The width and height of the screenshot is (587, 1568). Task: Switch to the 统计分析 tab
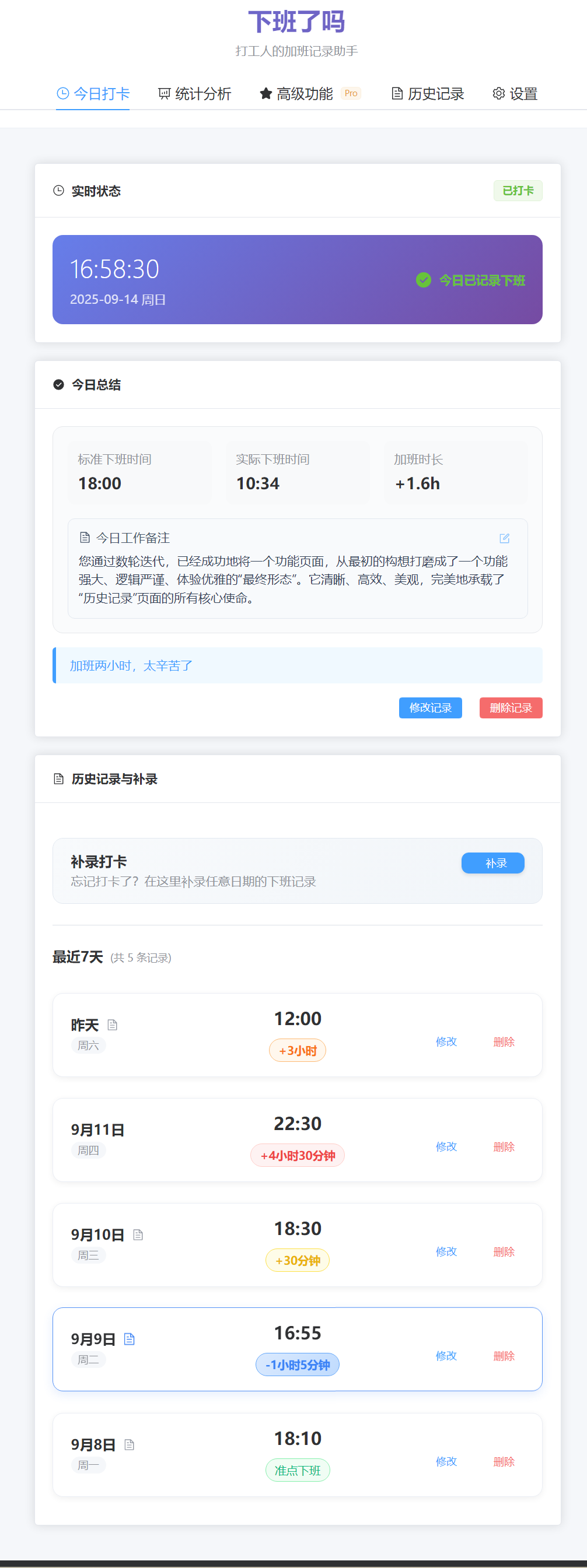[195, 94]
